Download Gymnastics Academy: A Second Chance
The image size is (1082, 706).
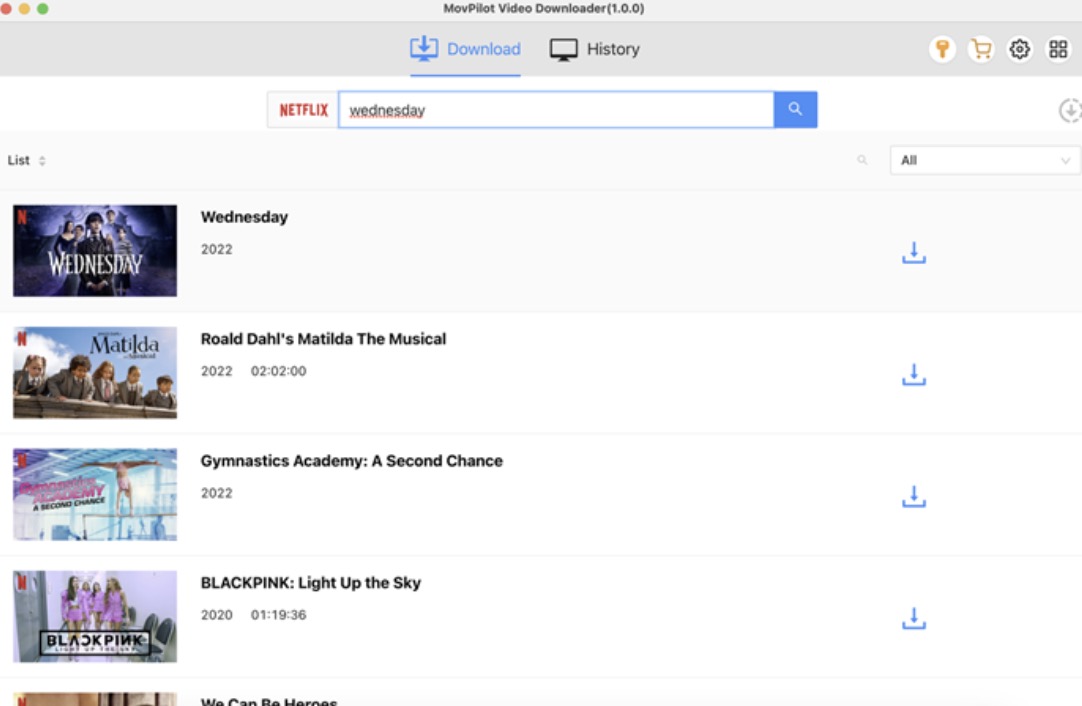pyautogui.click(x=914, y=497)
